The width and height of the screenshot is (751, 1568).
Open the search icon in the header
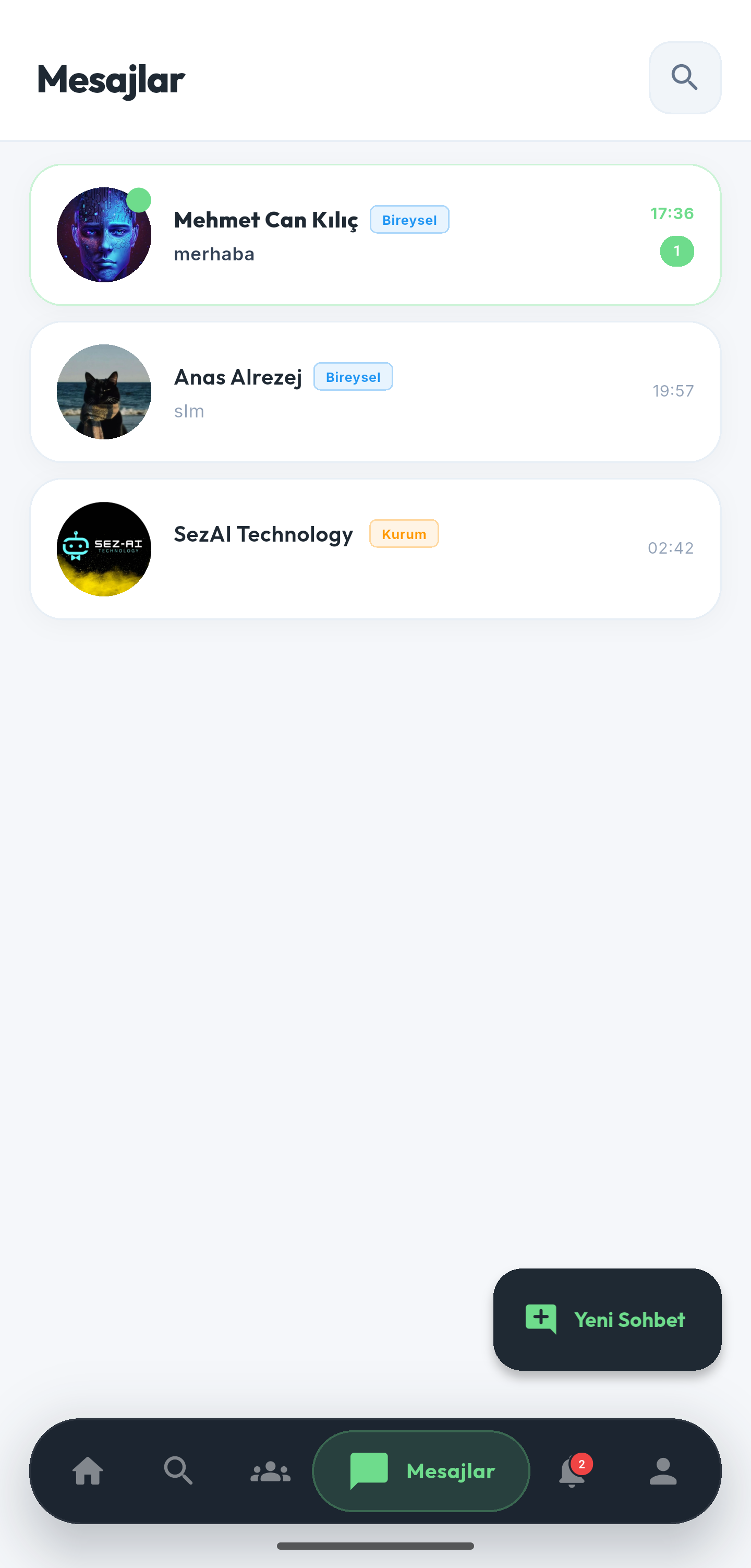coord(684,77)
